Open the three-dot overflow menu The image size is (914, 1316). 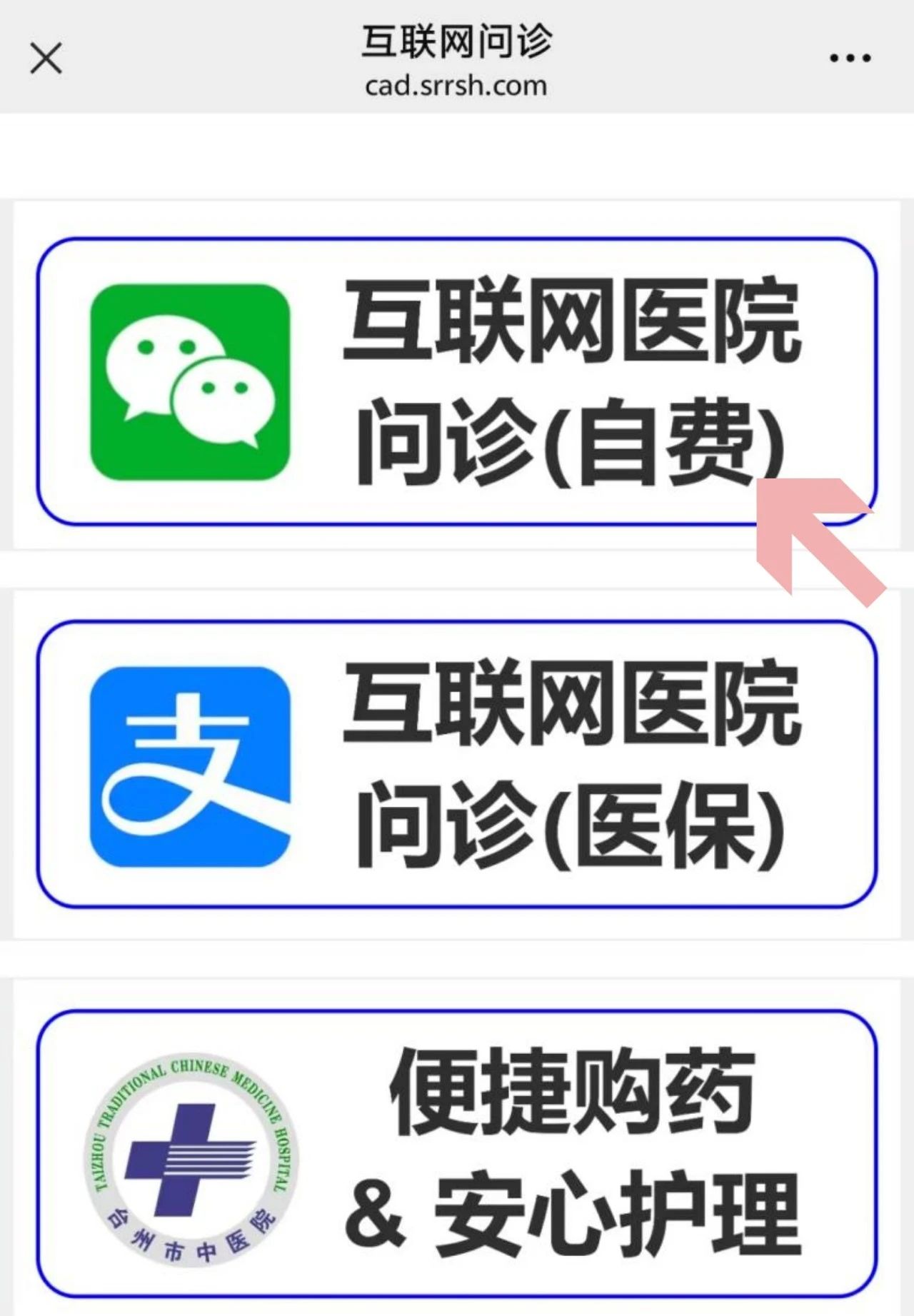[x=850, y=58]
